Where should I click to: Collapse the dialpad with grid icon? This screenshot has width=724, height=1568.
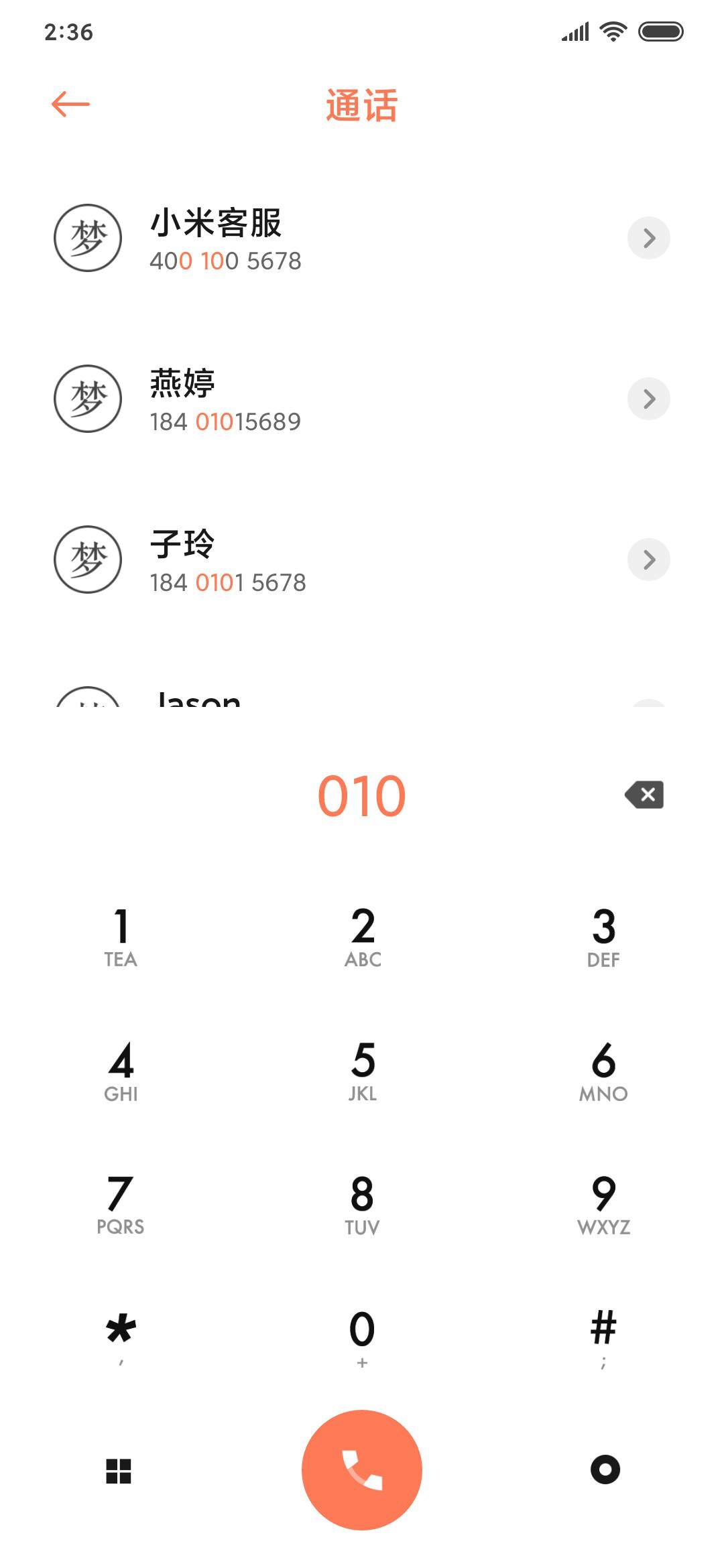pos(119,1471)
